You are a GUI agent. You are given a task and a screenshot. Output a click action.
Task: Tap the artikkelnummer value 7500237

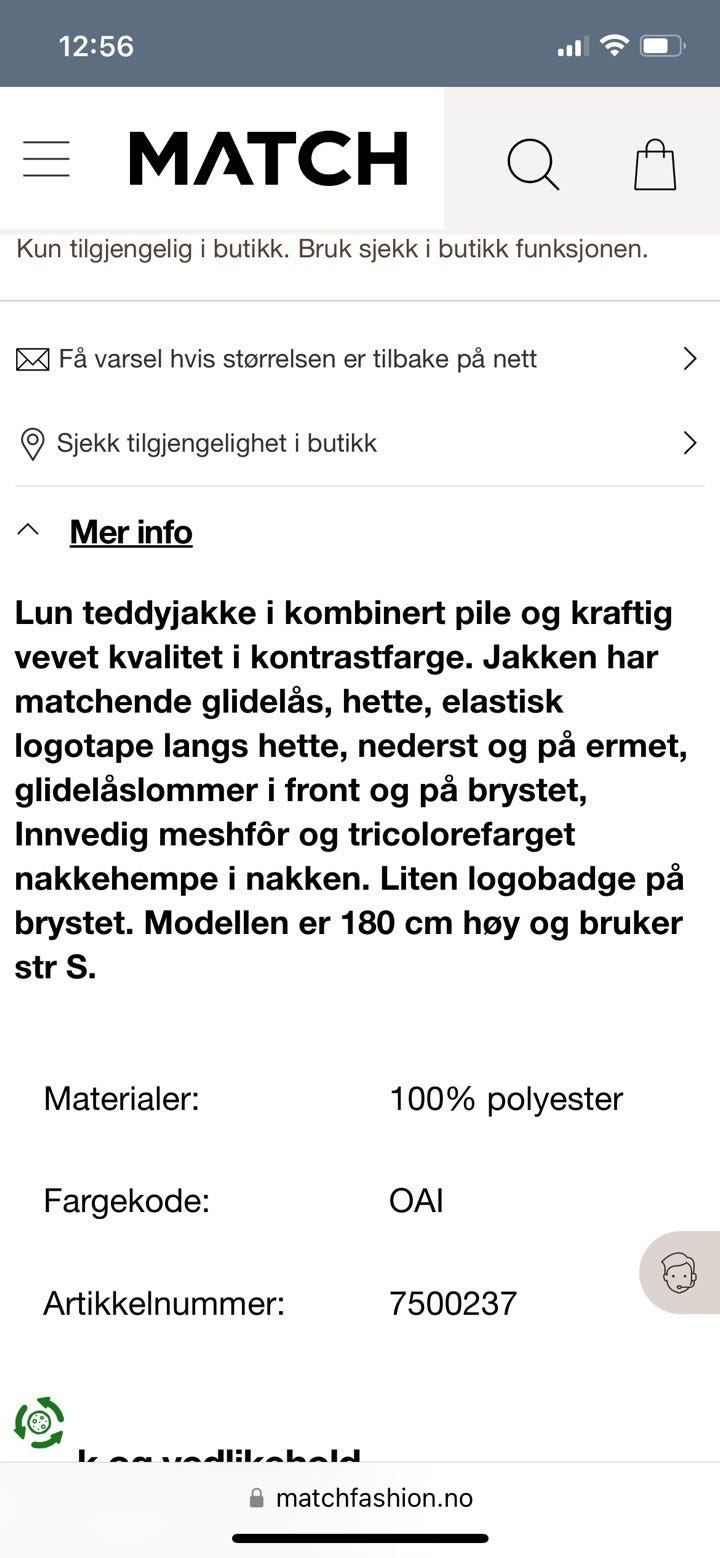tap(453, 1302)
